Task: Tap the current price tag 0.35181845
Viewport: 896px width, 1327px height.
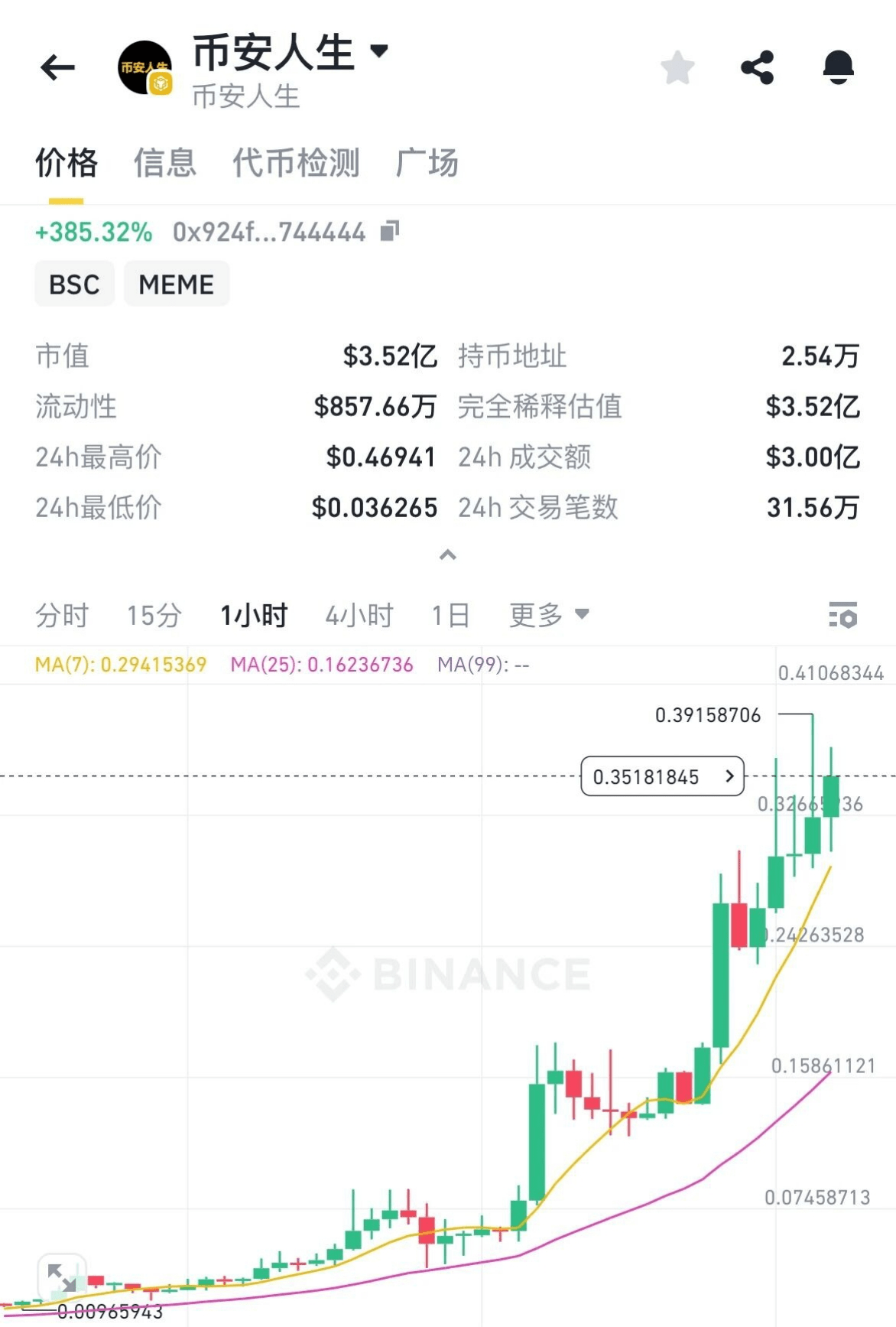Action: (662, 776)
